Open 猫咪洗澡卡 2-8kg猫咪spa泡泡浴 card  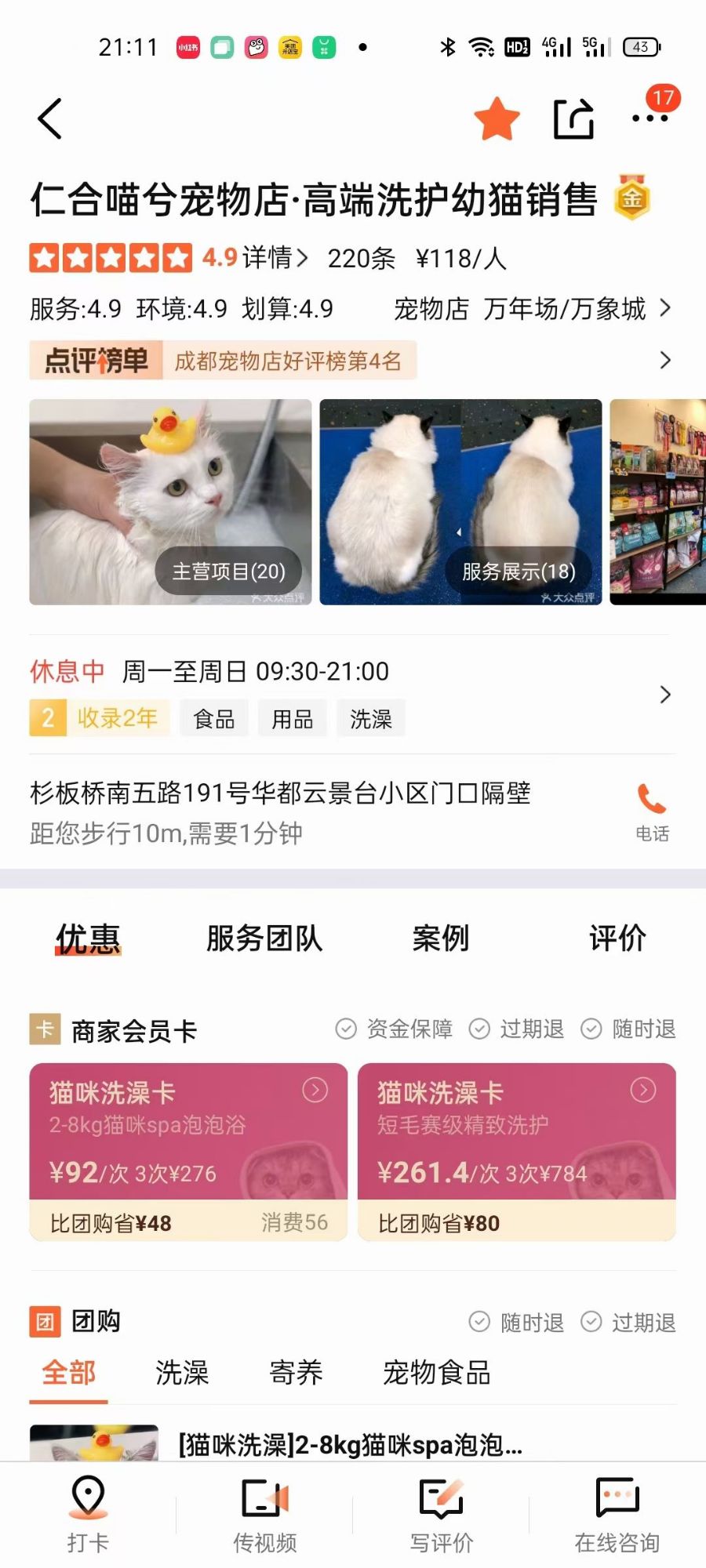(188, 1152)
